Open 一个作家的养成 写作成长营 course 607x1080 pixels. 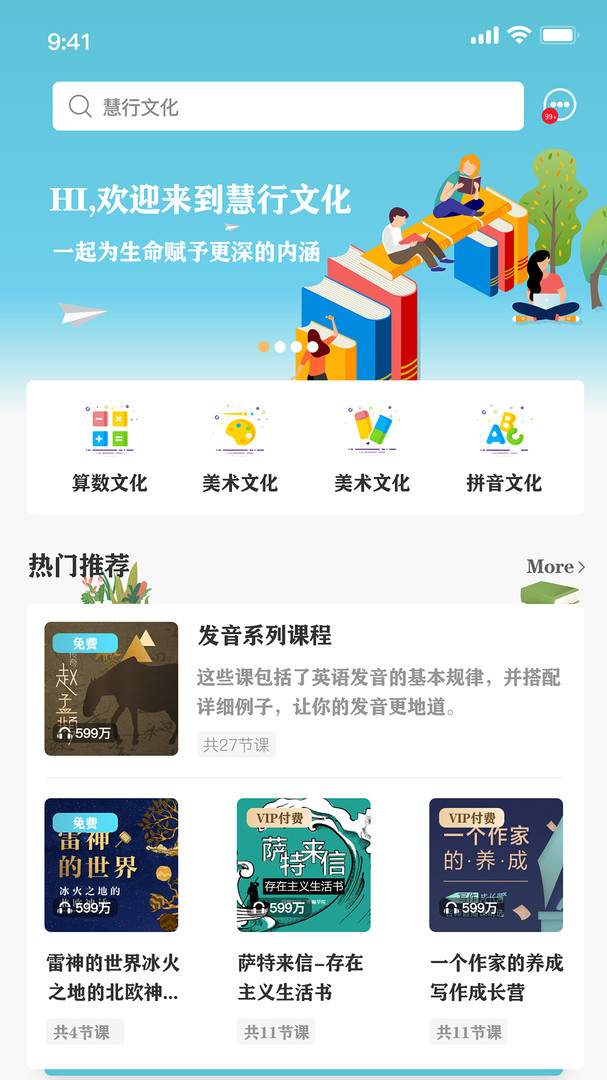496,865
